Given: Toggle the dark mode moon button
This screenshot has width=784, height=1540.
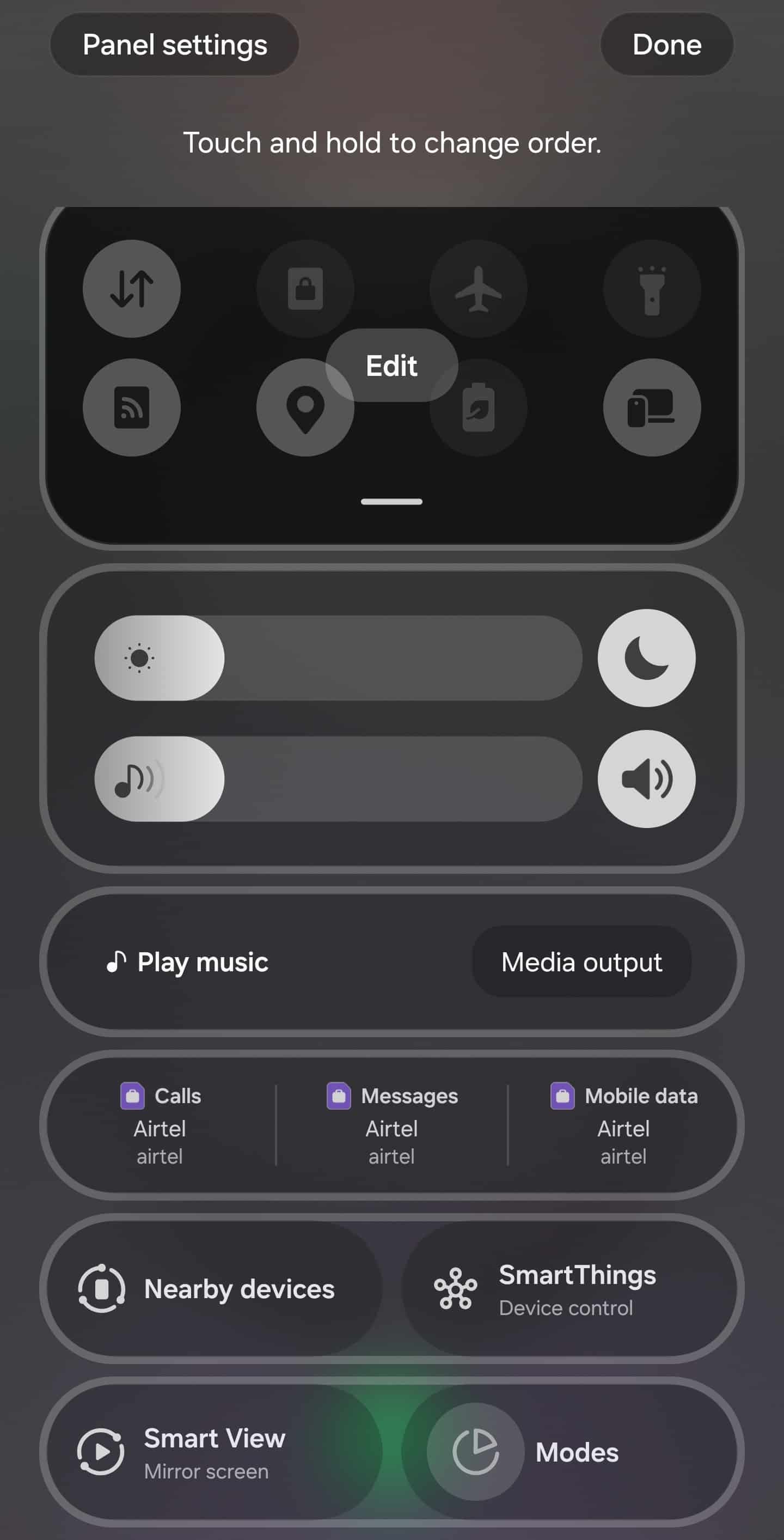Looking at the screenshot, I should pos(647,658).
